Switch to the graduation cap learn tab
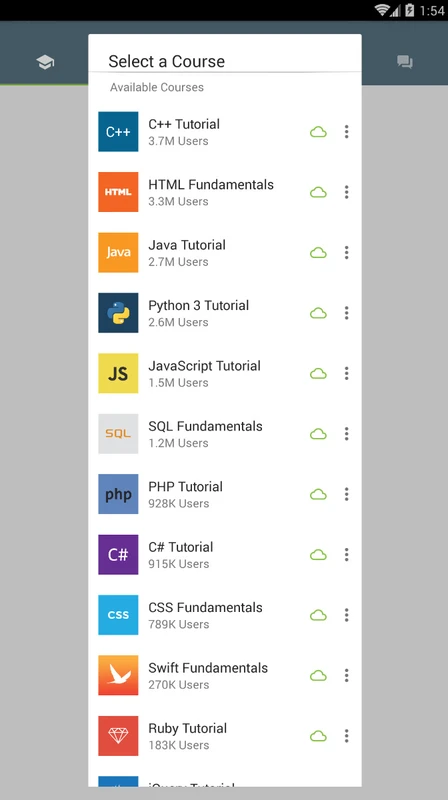Image resolution: width=448 pixels, height=800 pixels. (45, 62)
